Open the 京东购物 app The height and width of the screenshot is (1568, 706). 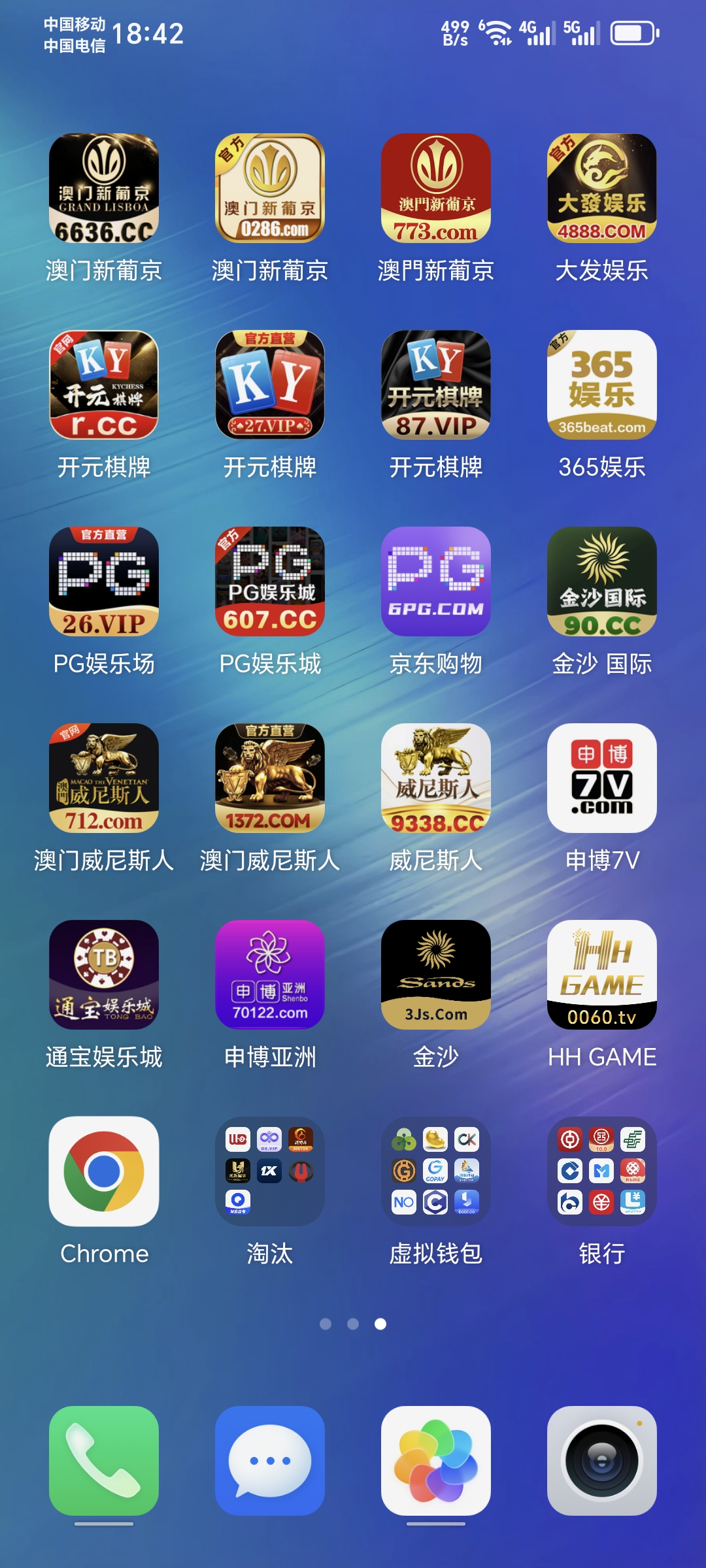pos(436,581)
